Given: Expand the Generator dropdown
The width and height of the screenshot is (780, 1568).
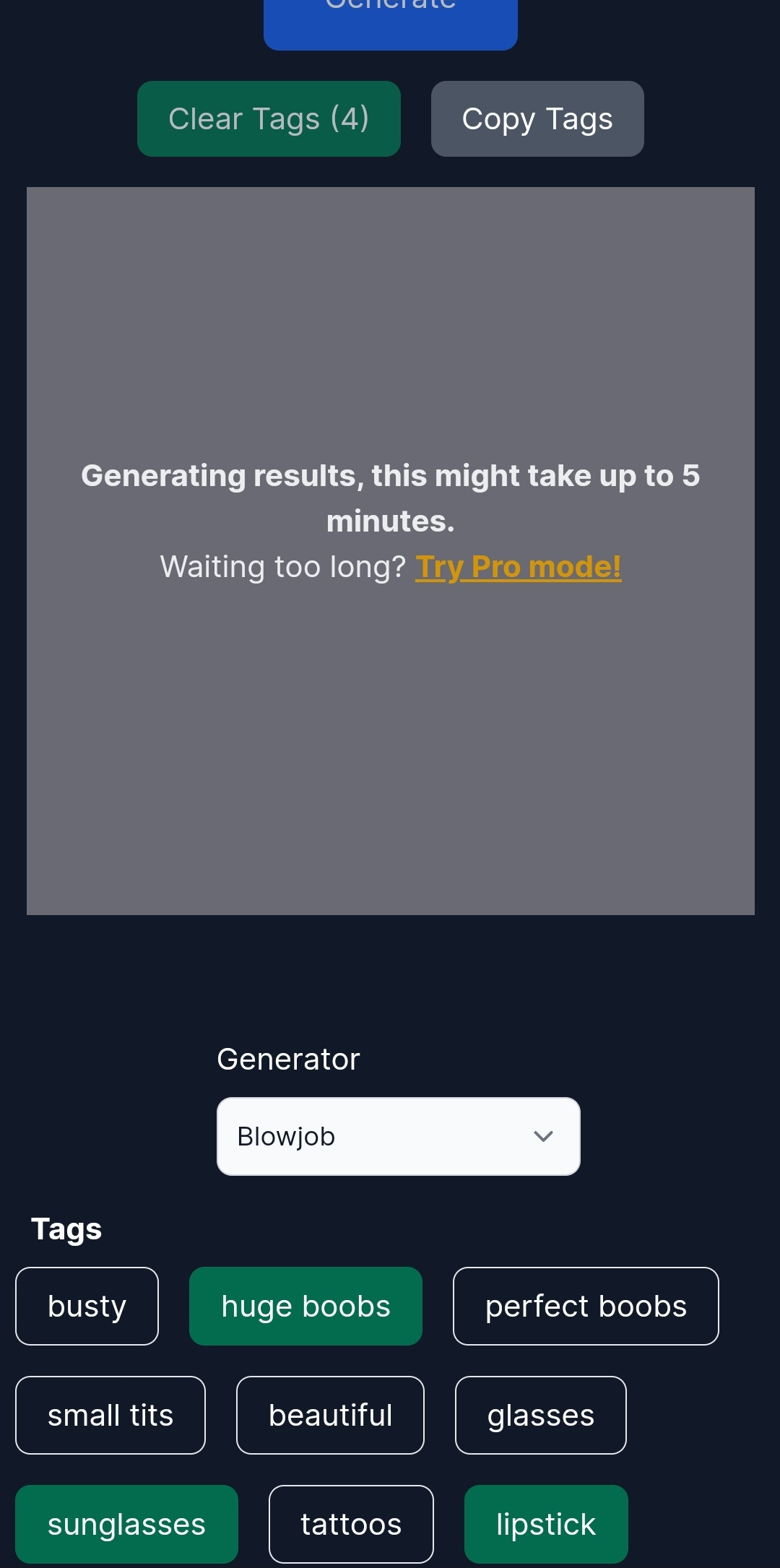Looking at the screenshot, I should tap(399, 1136).
